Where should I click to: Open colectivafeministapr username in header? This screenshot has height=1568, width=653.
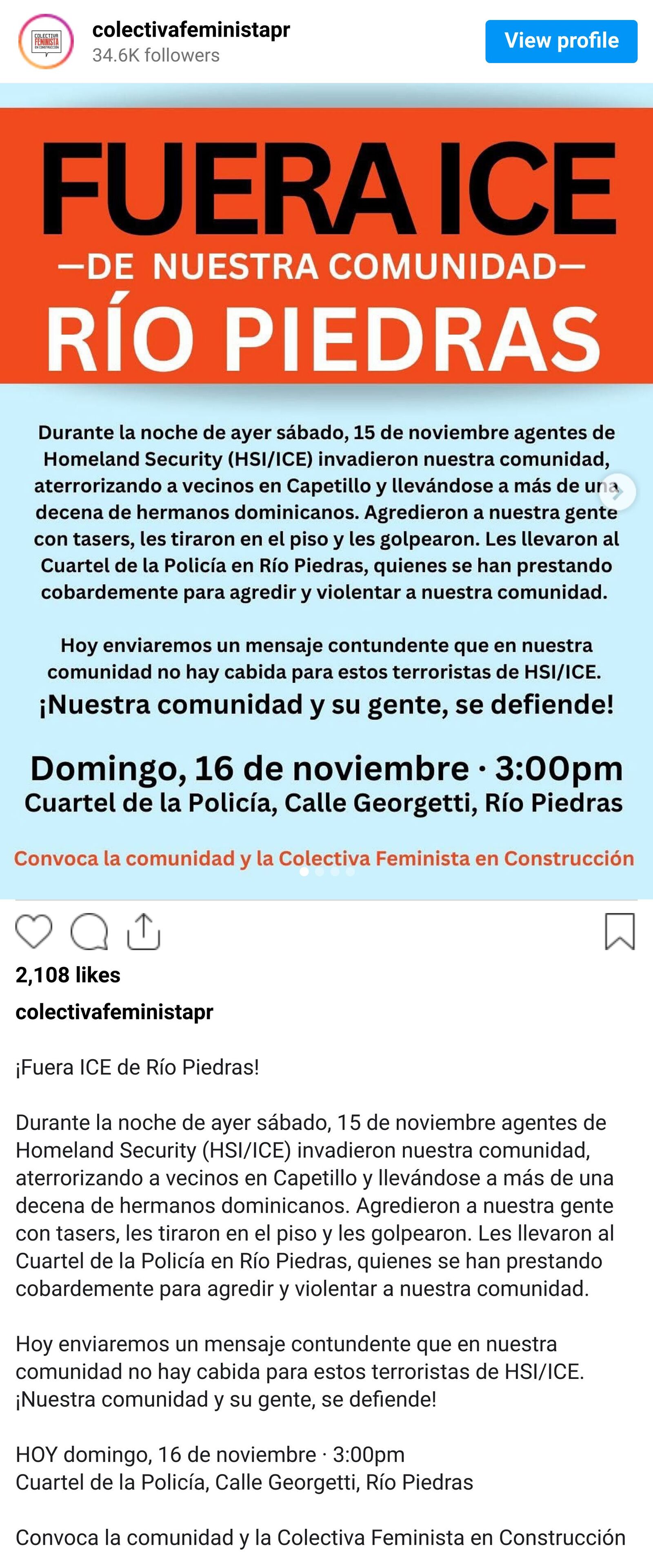coord(191,29)
